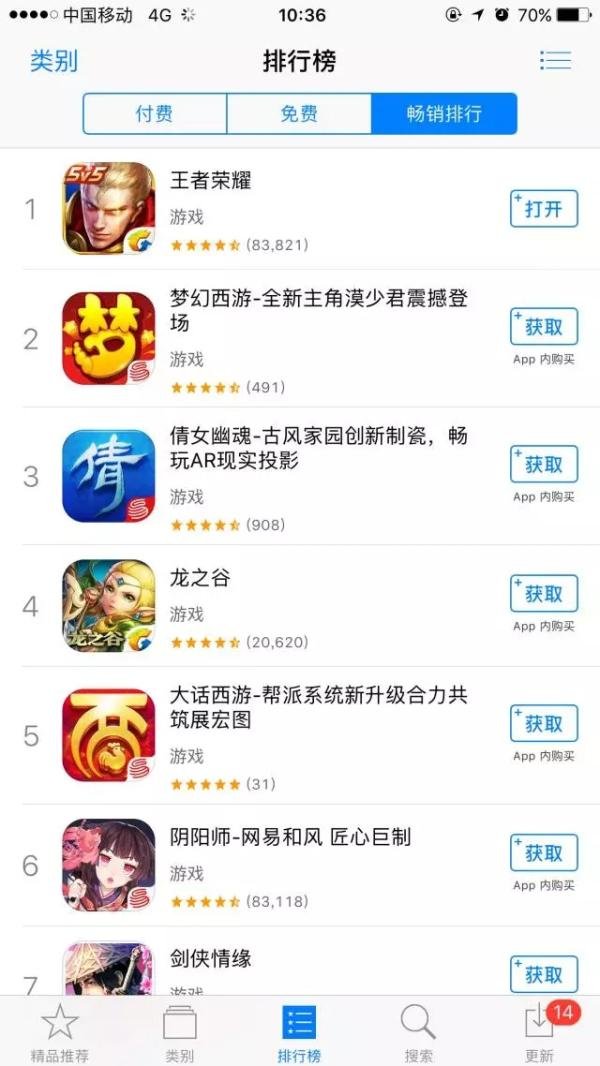Switch to the 搜索 search tab
Viewport: 600px width, 1066px height.
pos(419,1034)
